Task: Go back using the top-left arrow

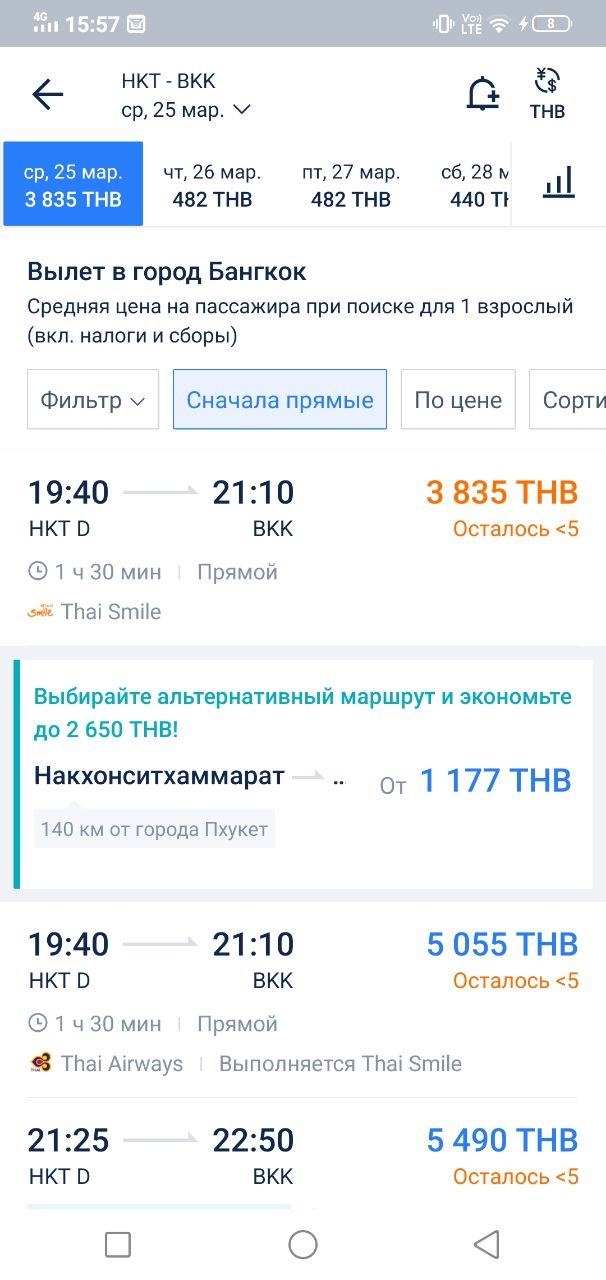Action: [x=47, y=95]
